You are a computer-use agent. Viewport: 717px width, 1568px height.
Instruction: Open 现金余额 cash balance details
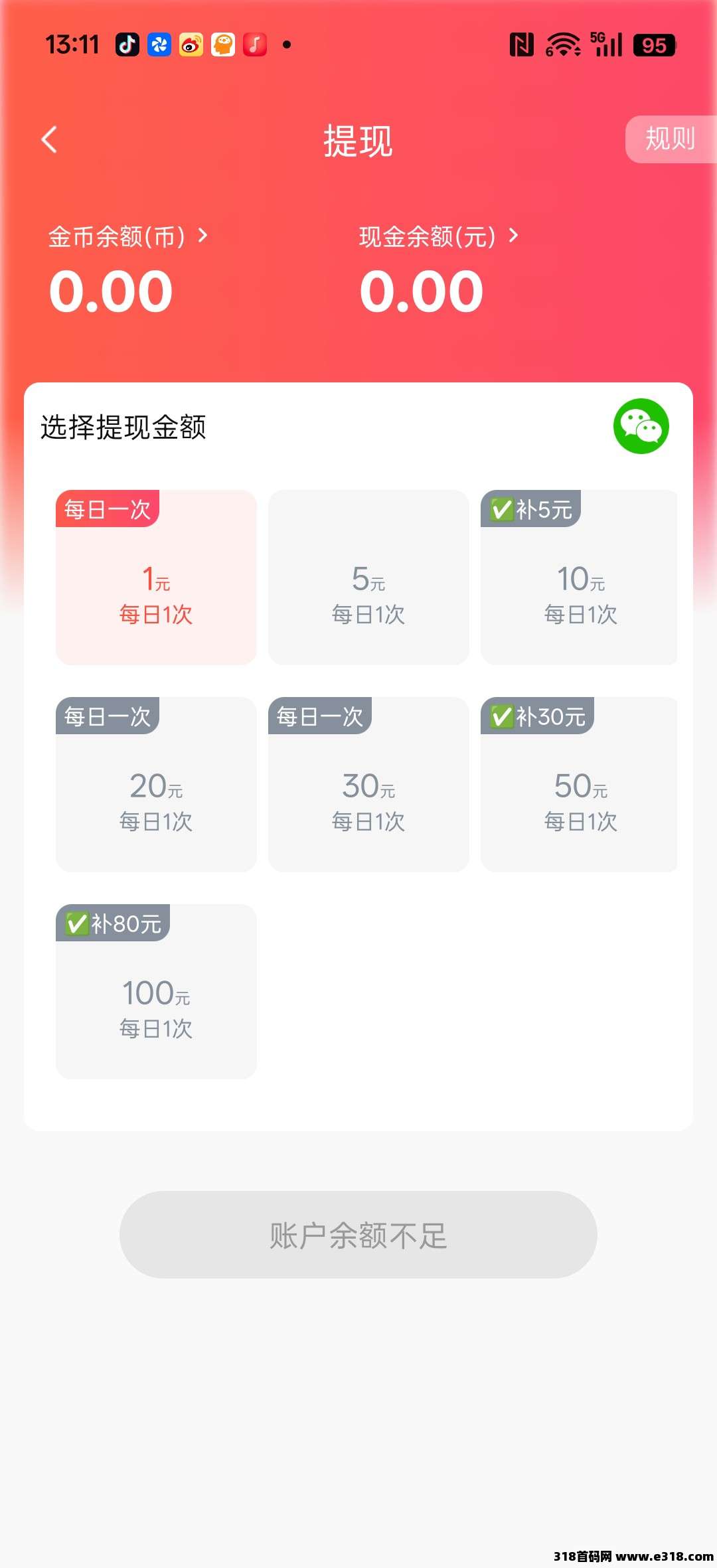tap(438, 236)
